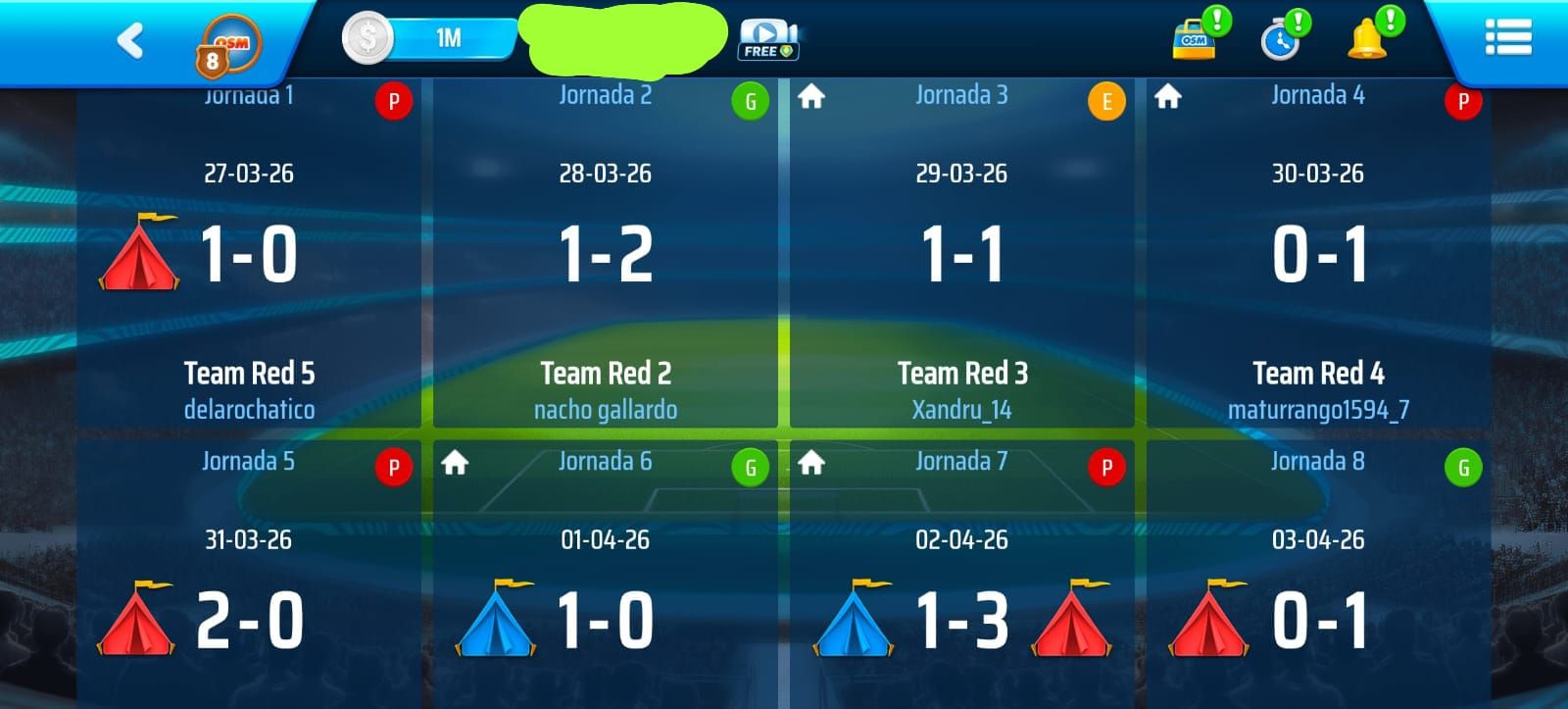This screenshot has height=709, width=1568.
Task: View the Jornada 6 match card
Action: pos(605,588)
